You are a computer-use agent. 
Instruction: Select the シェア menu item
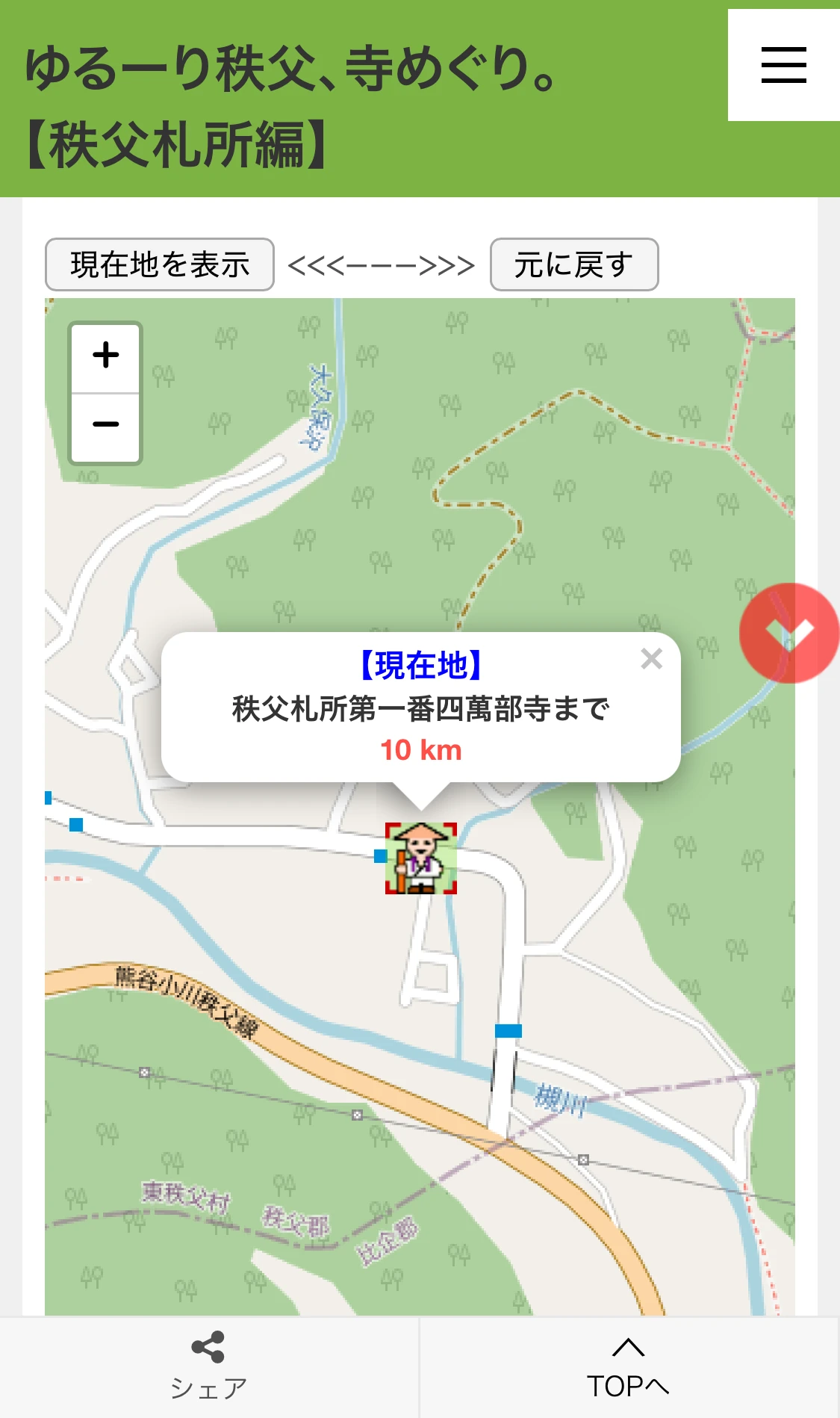(x=208, y=1386)
